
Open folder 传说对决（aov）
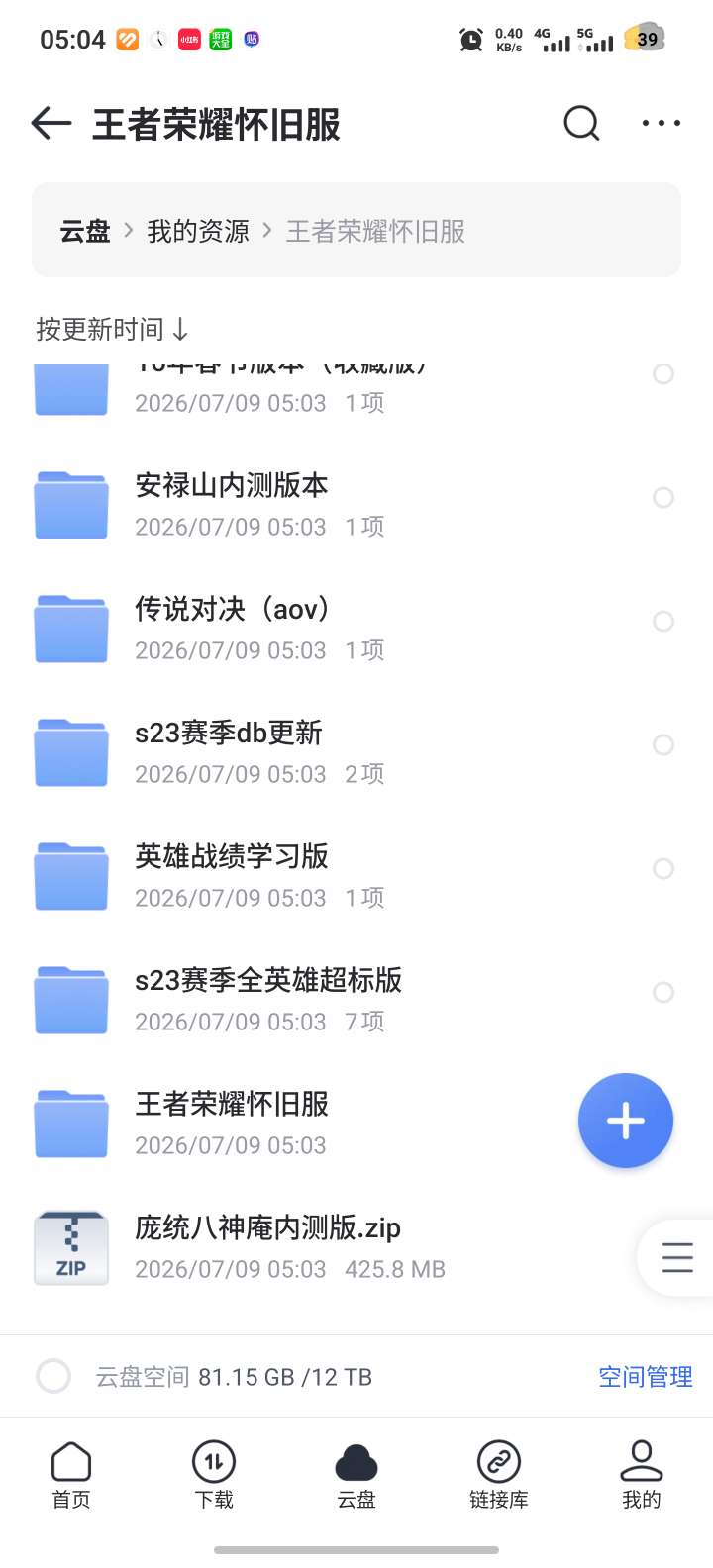click(356, 628)
